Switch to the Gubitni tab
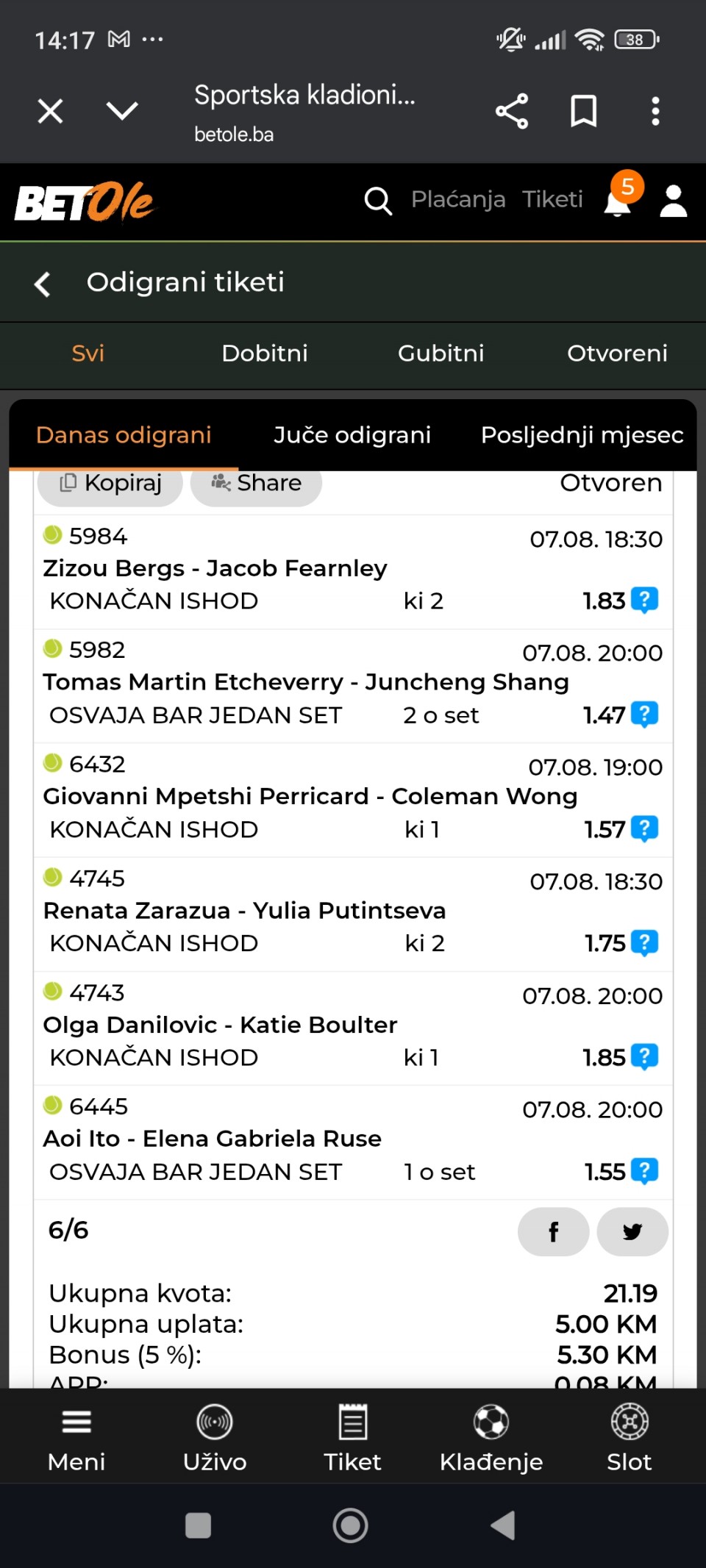The width and height of the screenshot is (706, 1568). (441, 354)
